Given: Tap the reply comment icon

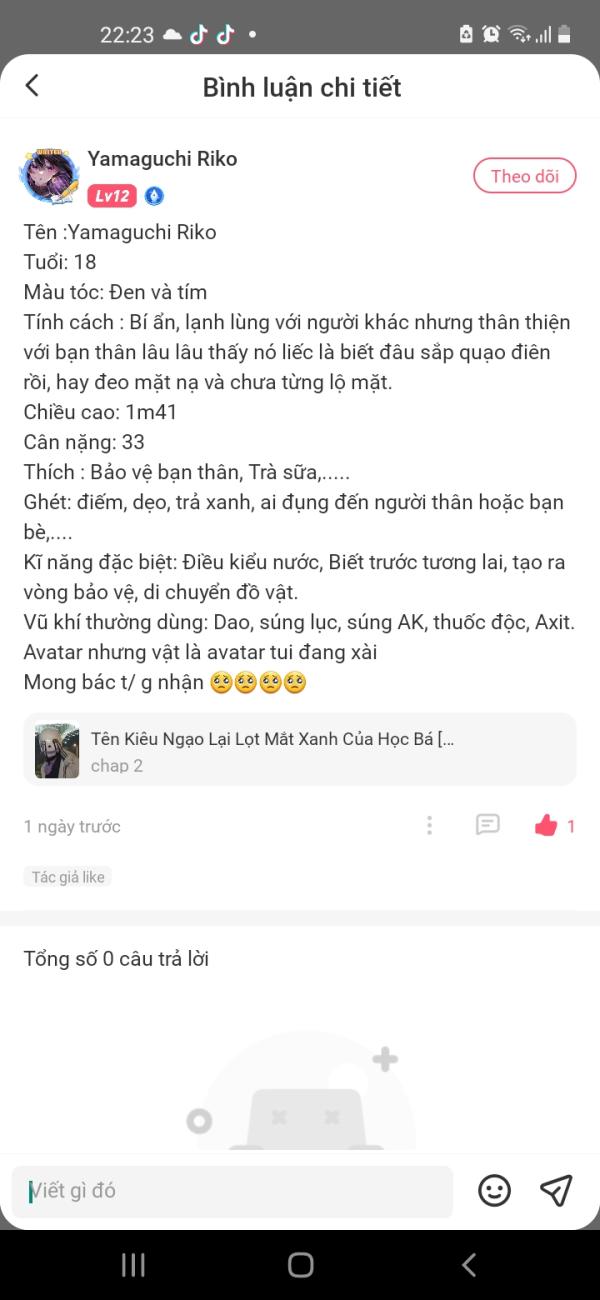Looking at the screenshot, I should point(487,825).
